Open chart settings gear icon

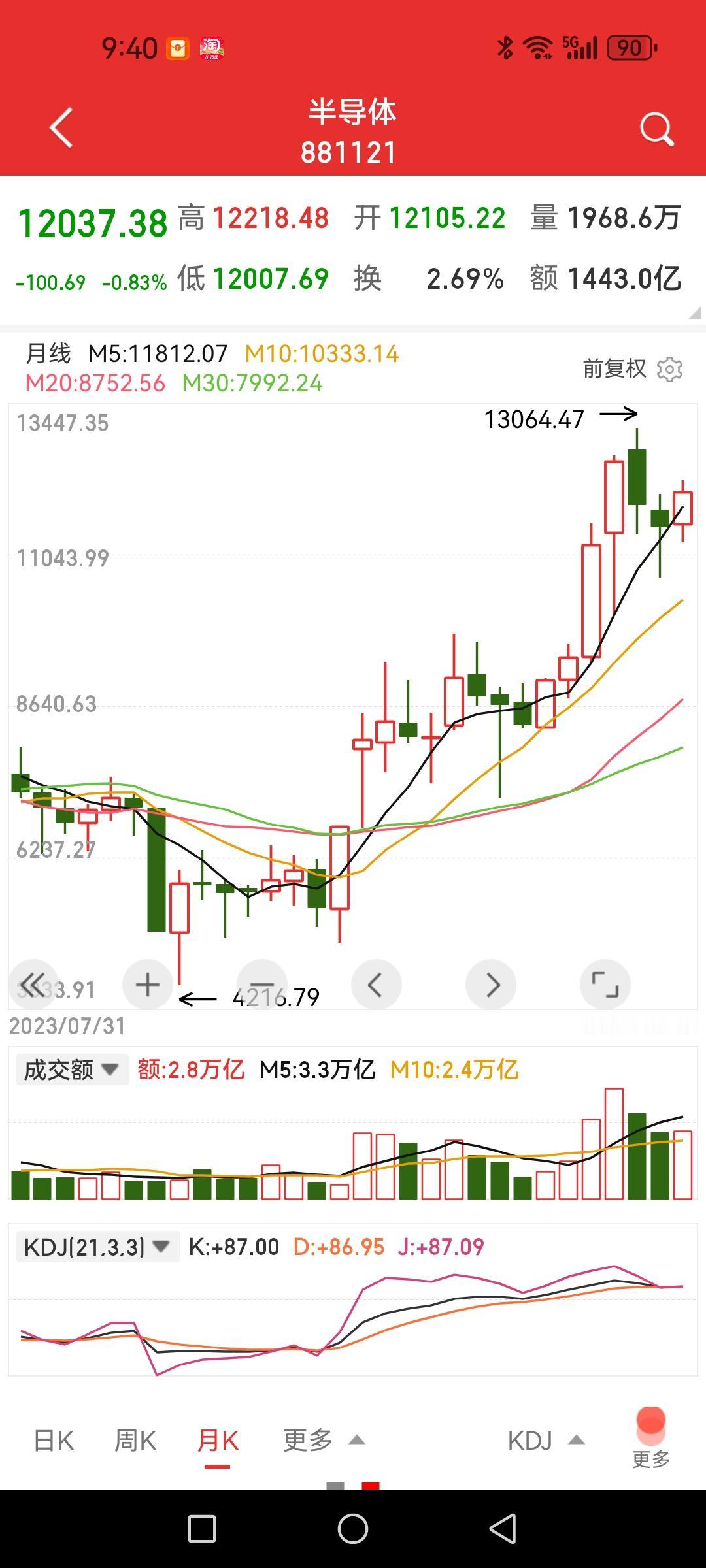(669, 370)
